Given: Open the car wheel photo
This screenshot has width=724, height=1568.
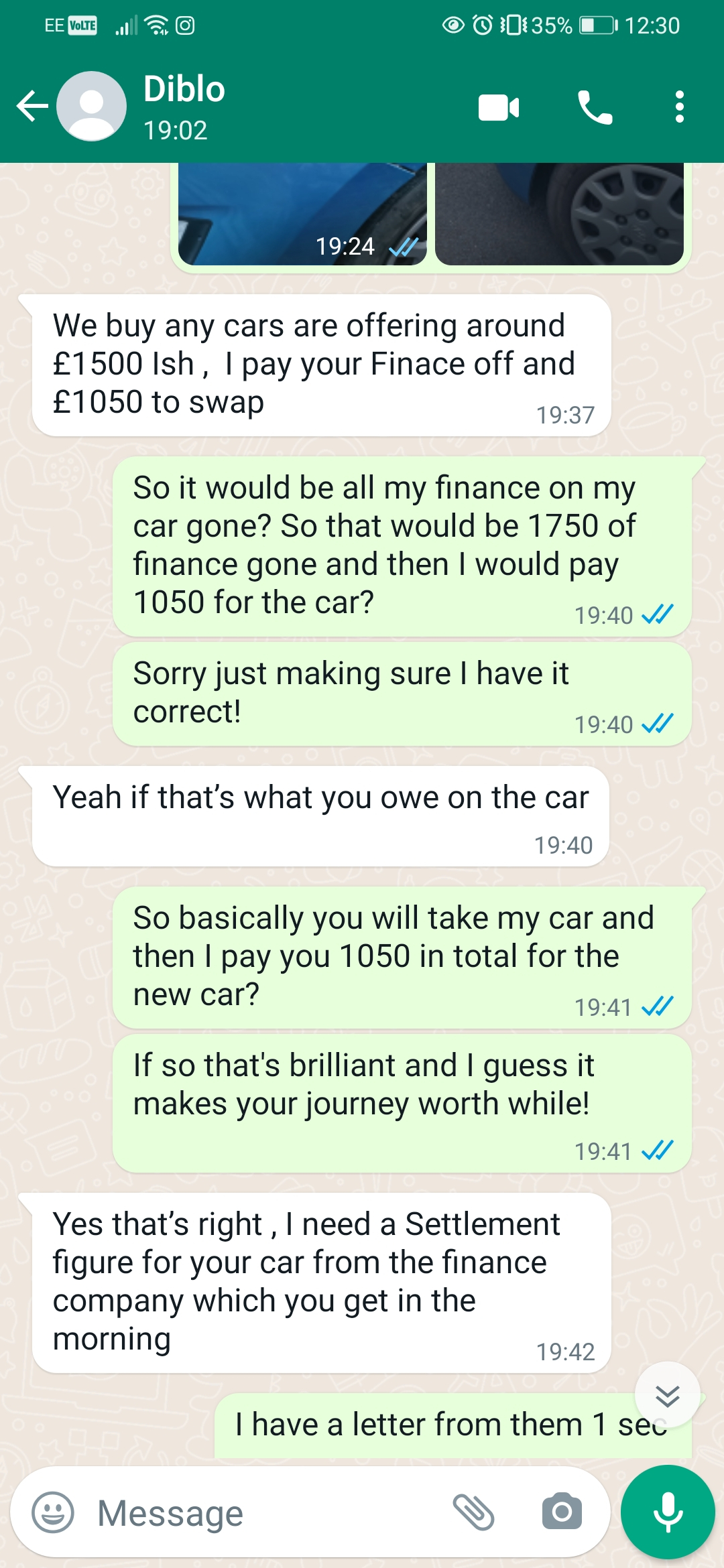Looking at the screenshot, I should click(559, 213).
